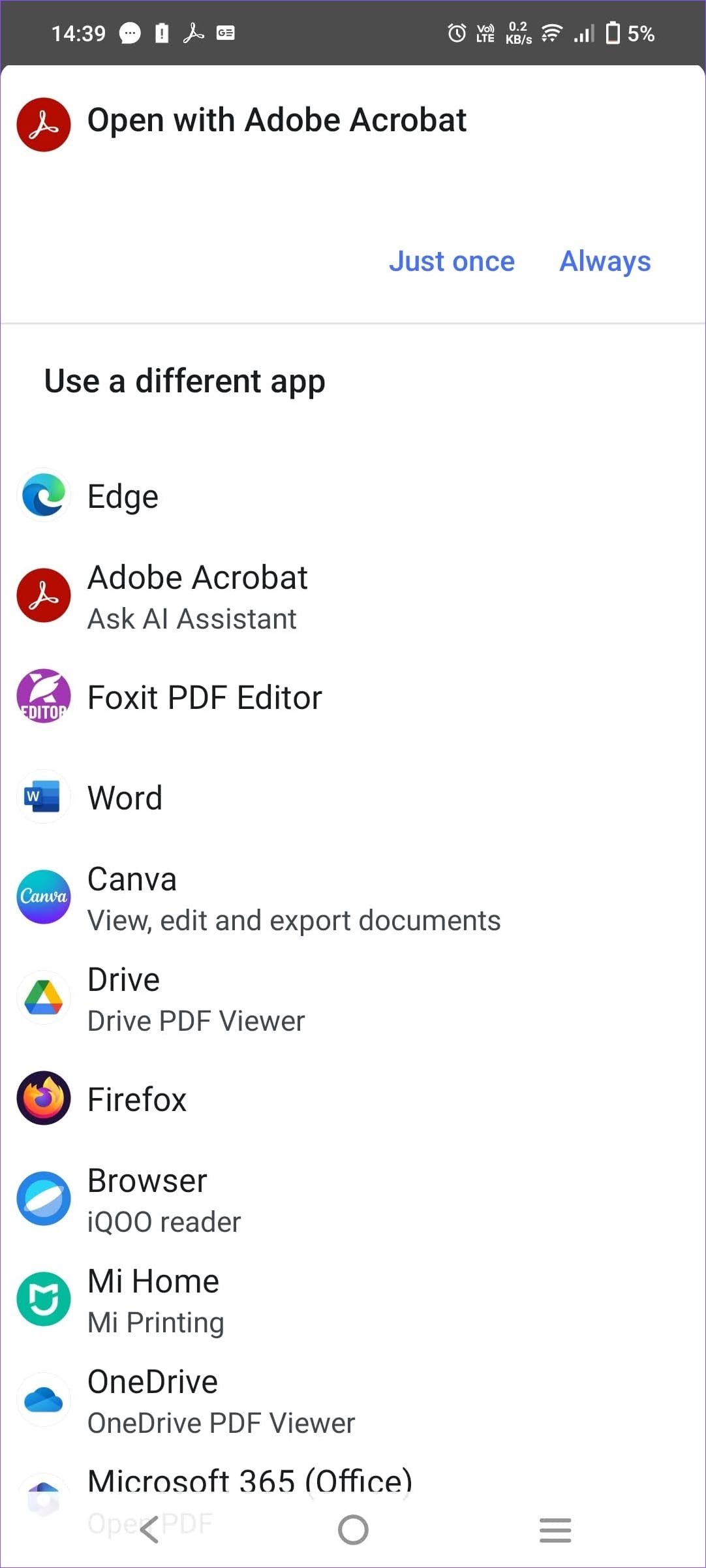This screenshot has height=1568, width=706.
Task: Tap Just once to open temporarily
Action: pyautogui.click(x=452, y=260)
